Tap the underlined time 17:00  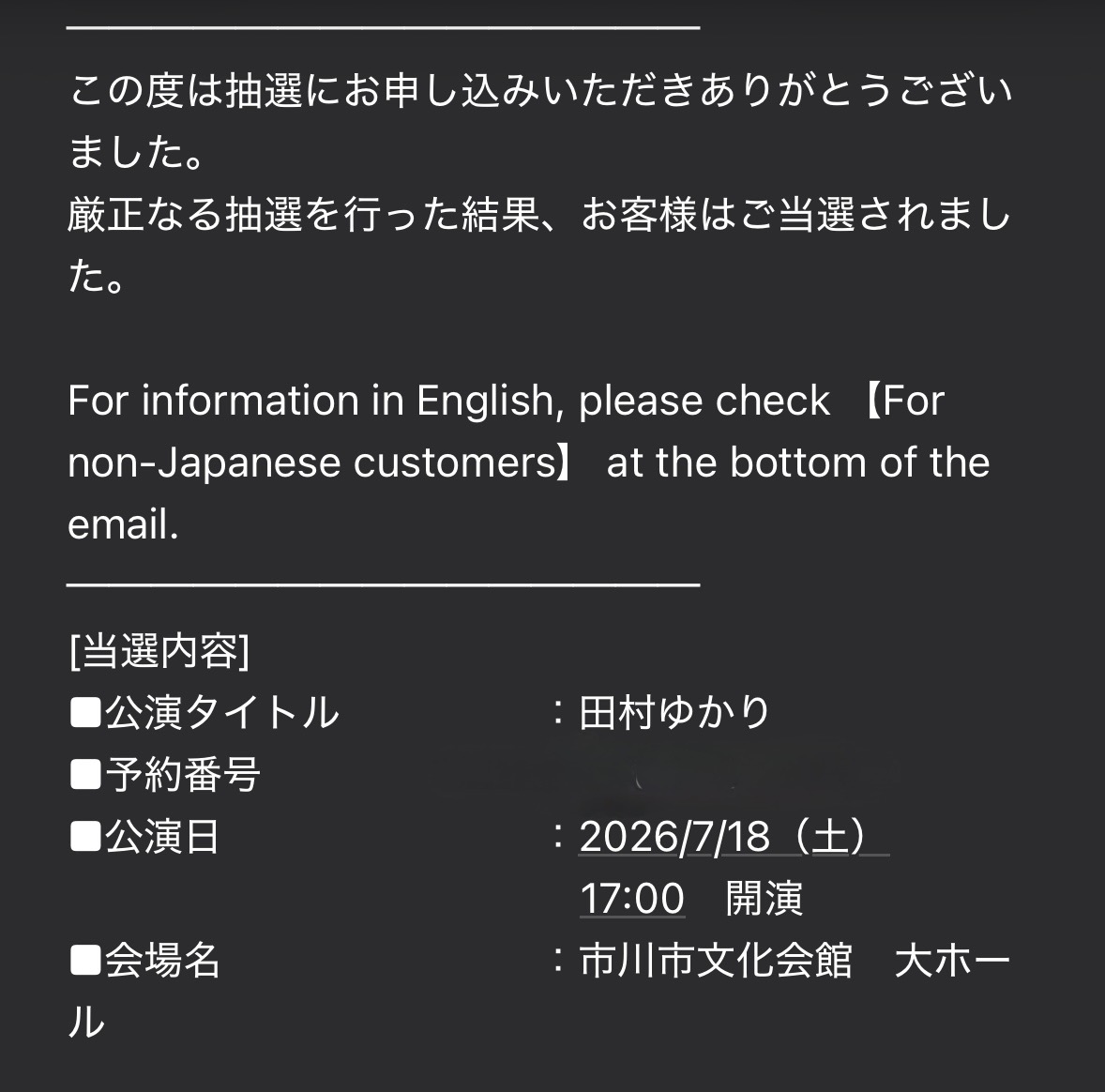(632, 898)
